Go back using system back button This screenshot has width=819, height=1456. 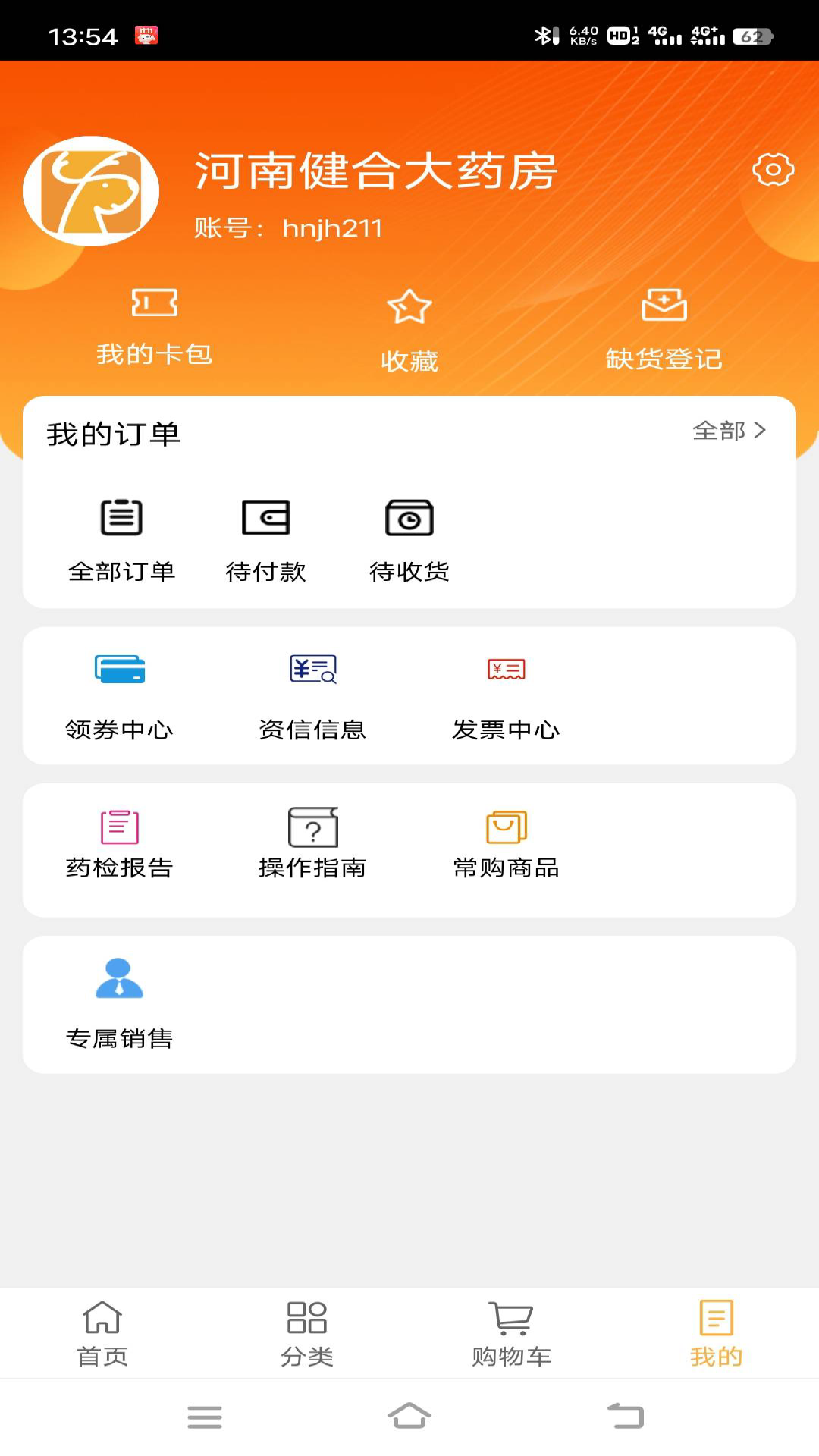point(626,1416)
